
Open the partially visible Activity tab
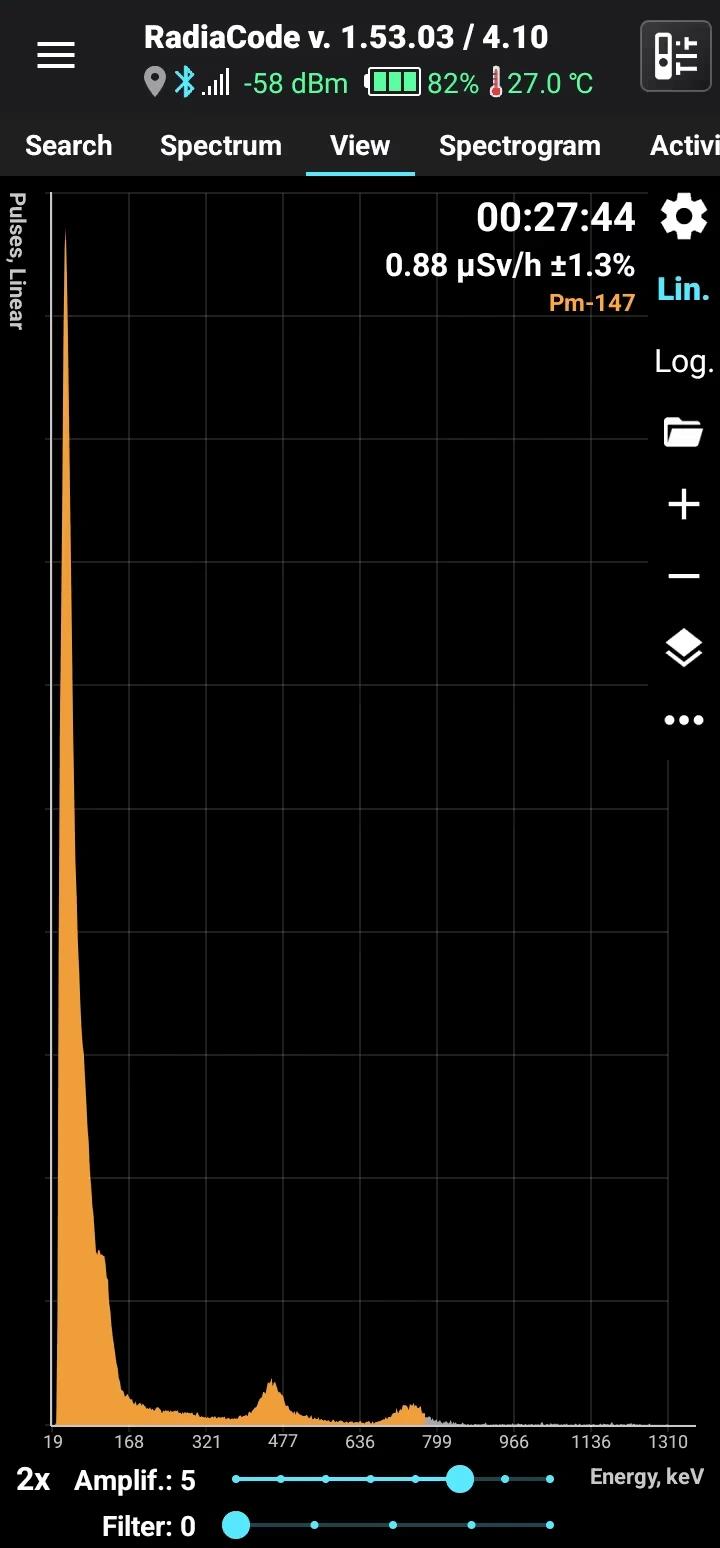coord(686,146)
